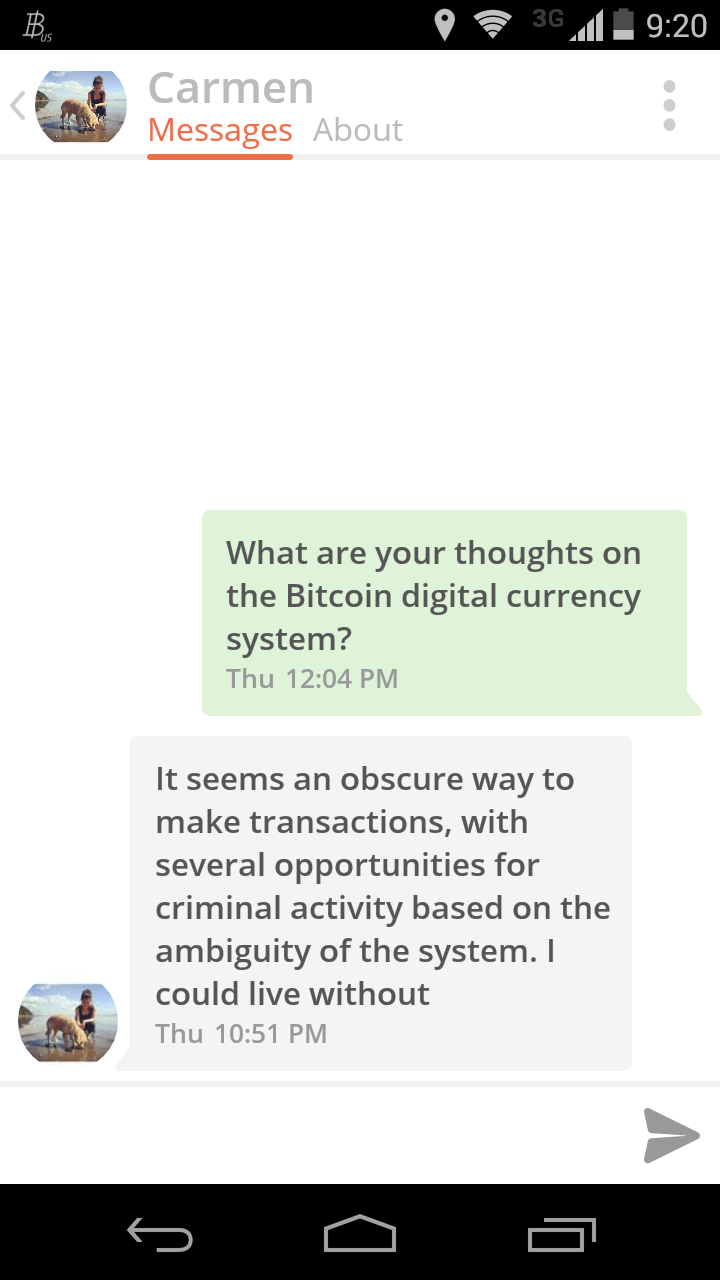720x1280 pixels.
Task: Send the message with the arrow icon
Action: click(671, 1135)
